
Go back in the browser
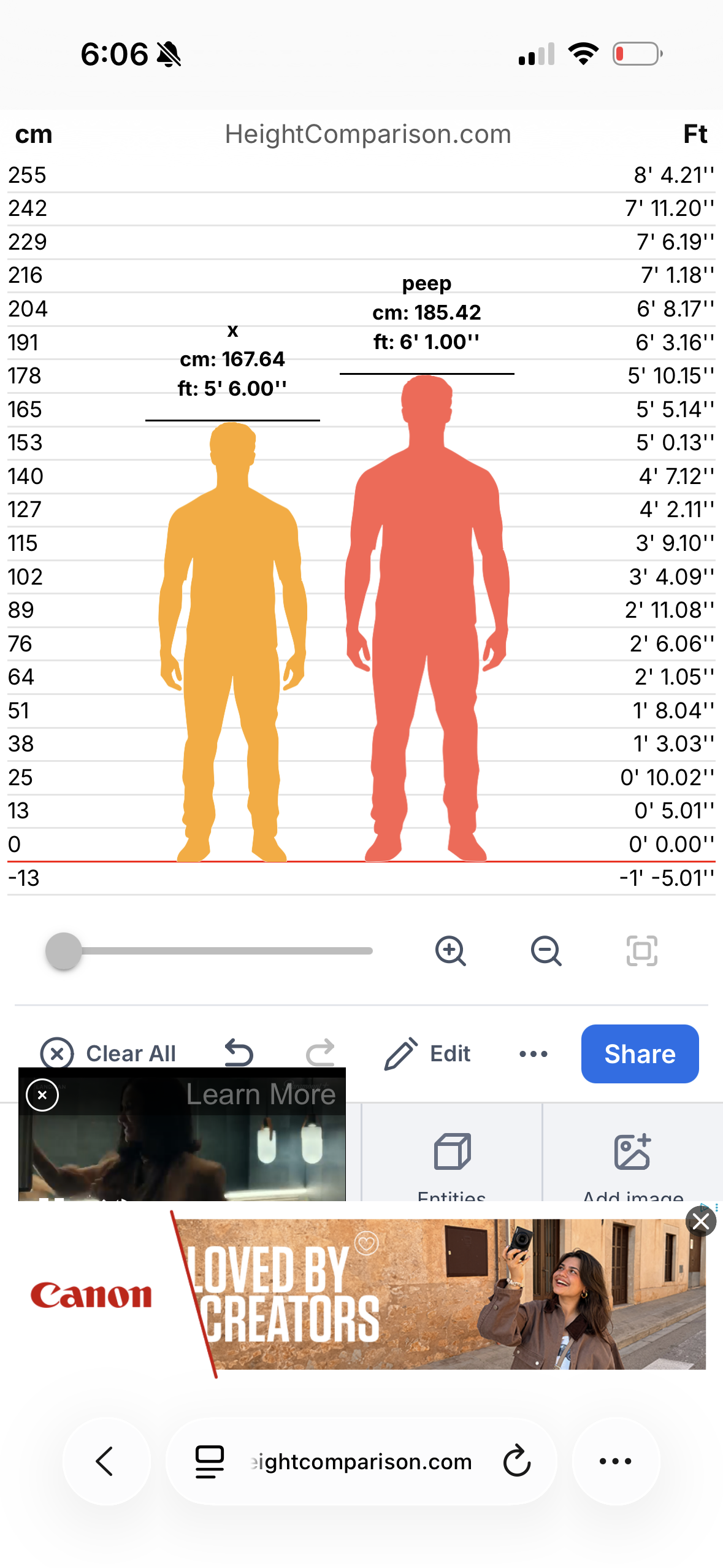click(x=105, y=1461)
